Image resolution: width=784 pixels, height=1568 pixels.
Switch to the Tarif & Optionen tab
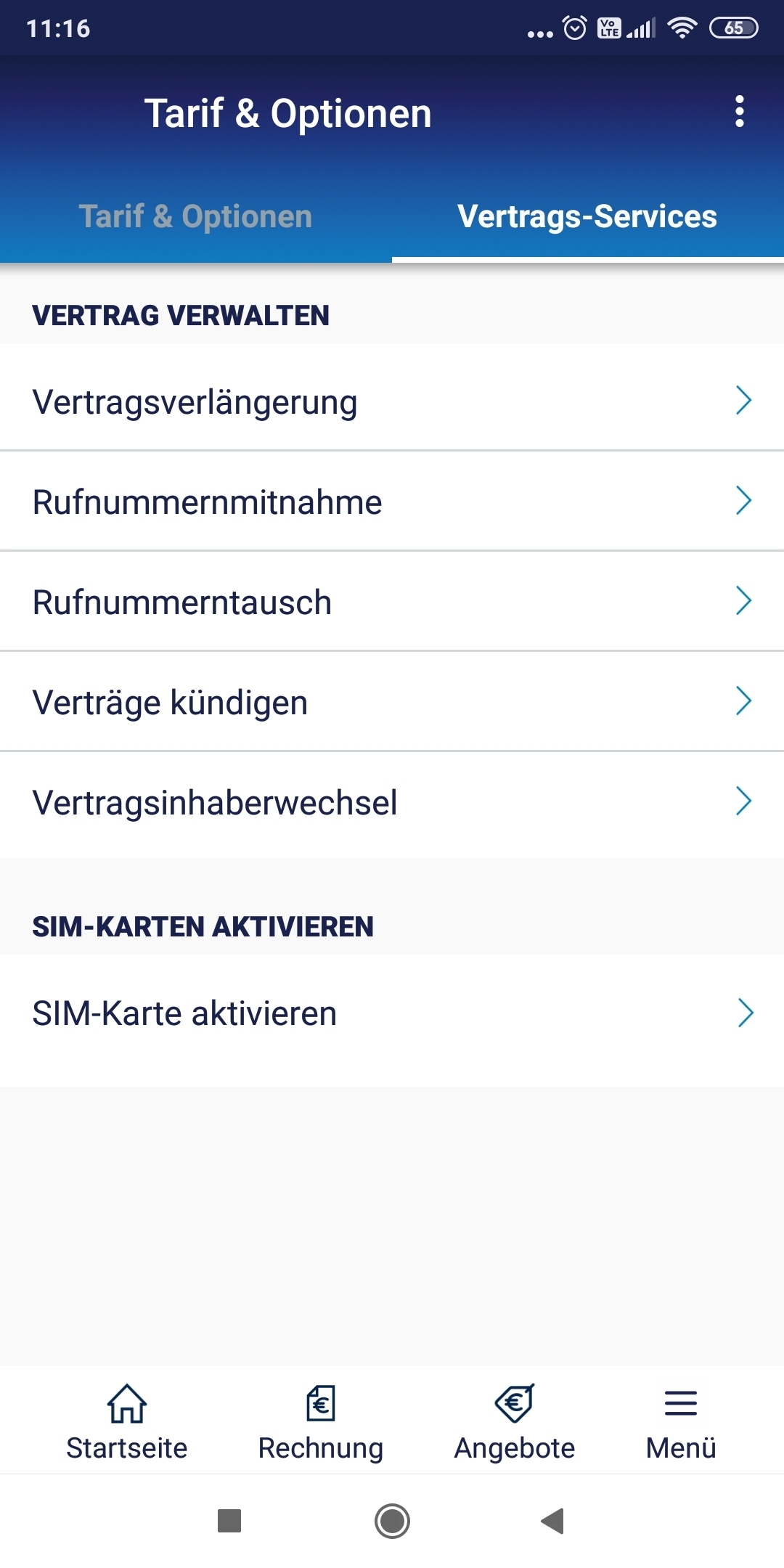196,216
